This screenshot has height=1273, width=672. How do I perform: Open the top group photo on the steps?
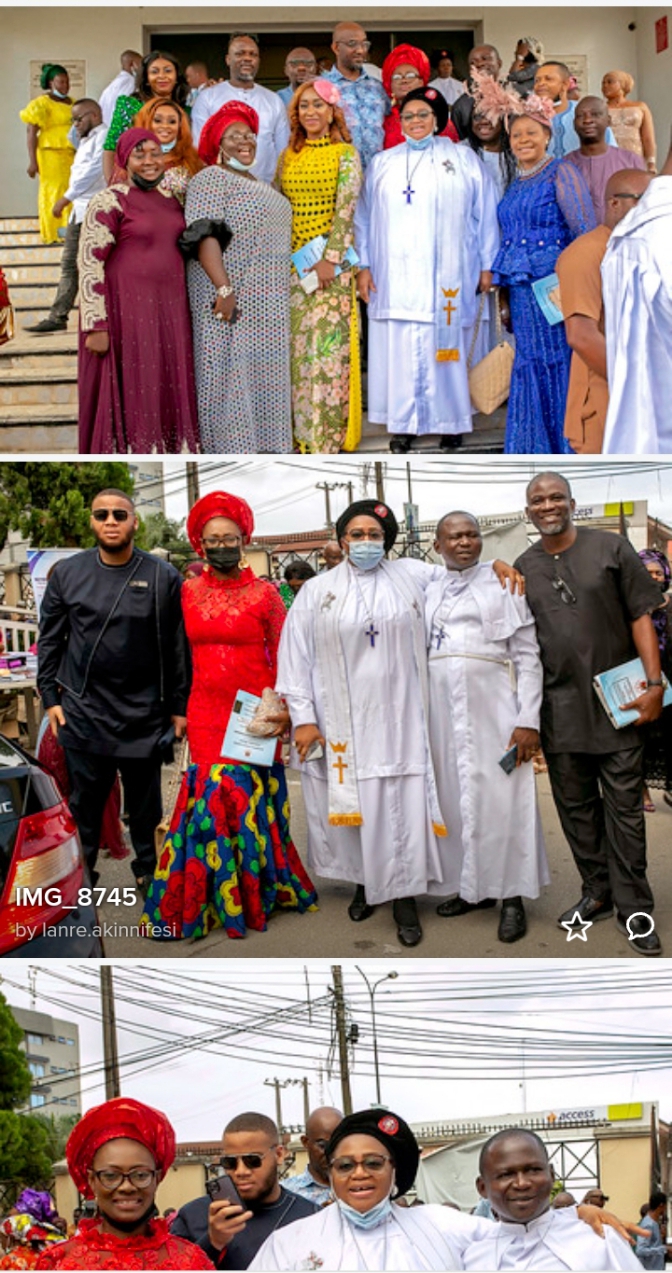tap(336, 230)
